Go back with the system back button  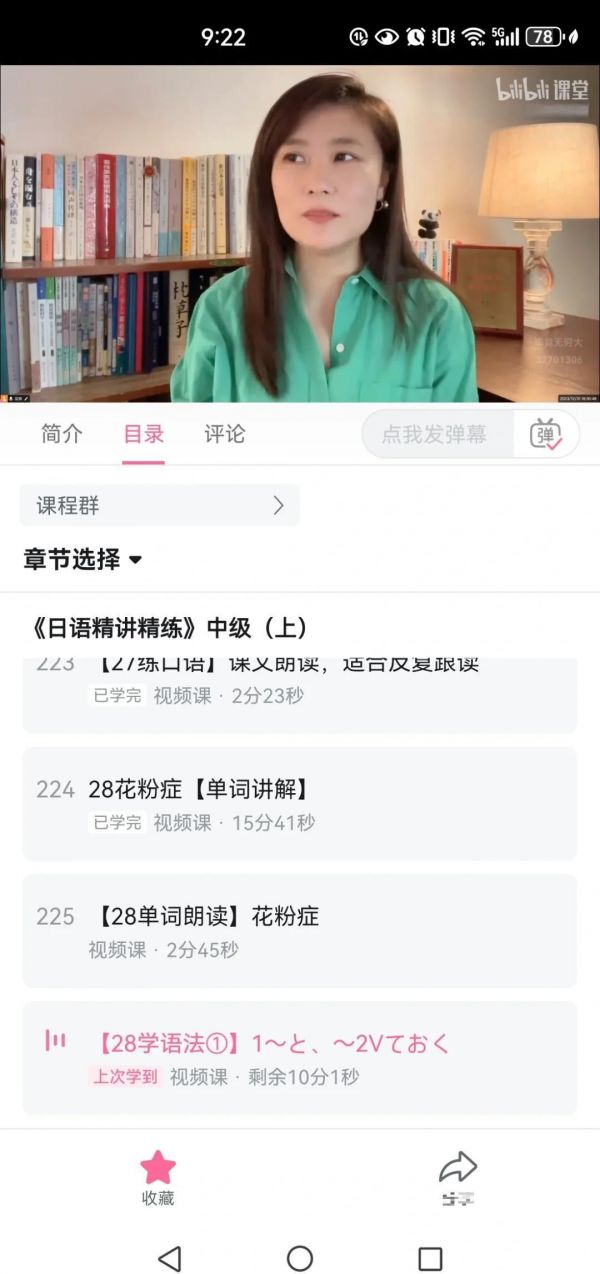click(x=170, y=1258)
